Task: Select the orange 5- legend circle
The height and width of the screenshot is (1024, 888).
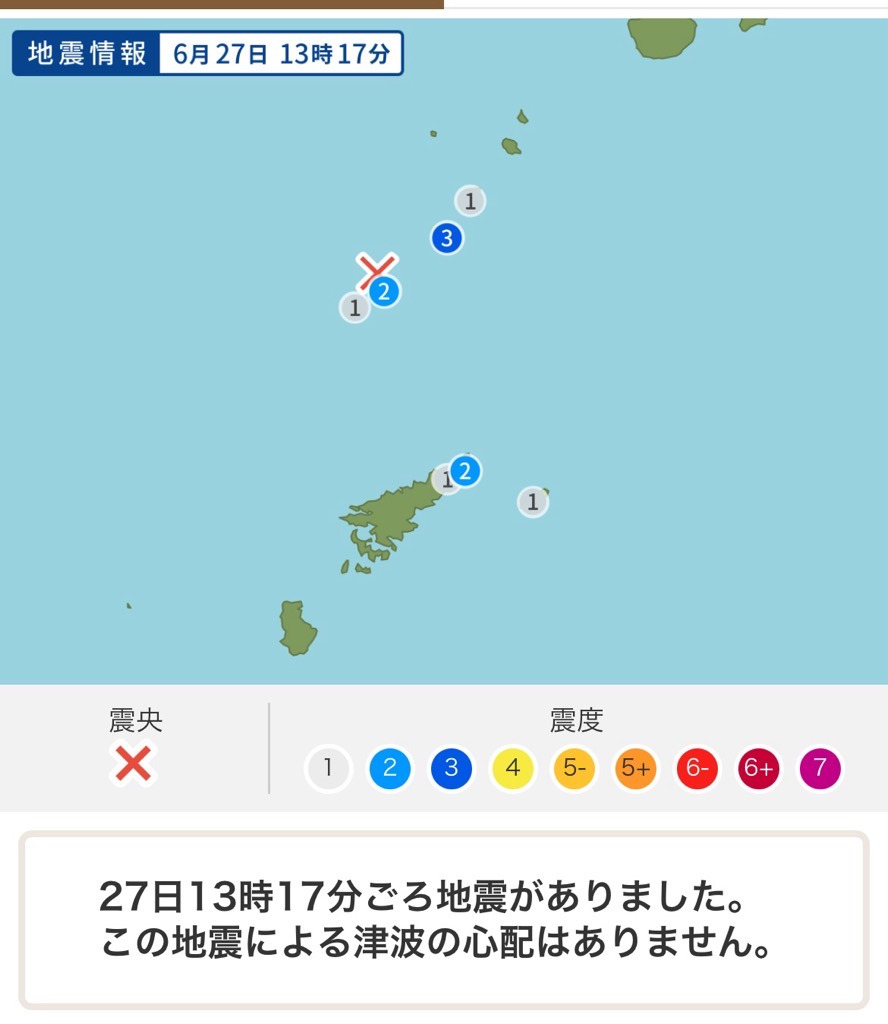Action: [573, 768]
